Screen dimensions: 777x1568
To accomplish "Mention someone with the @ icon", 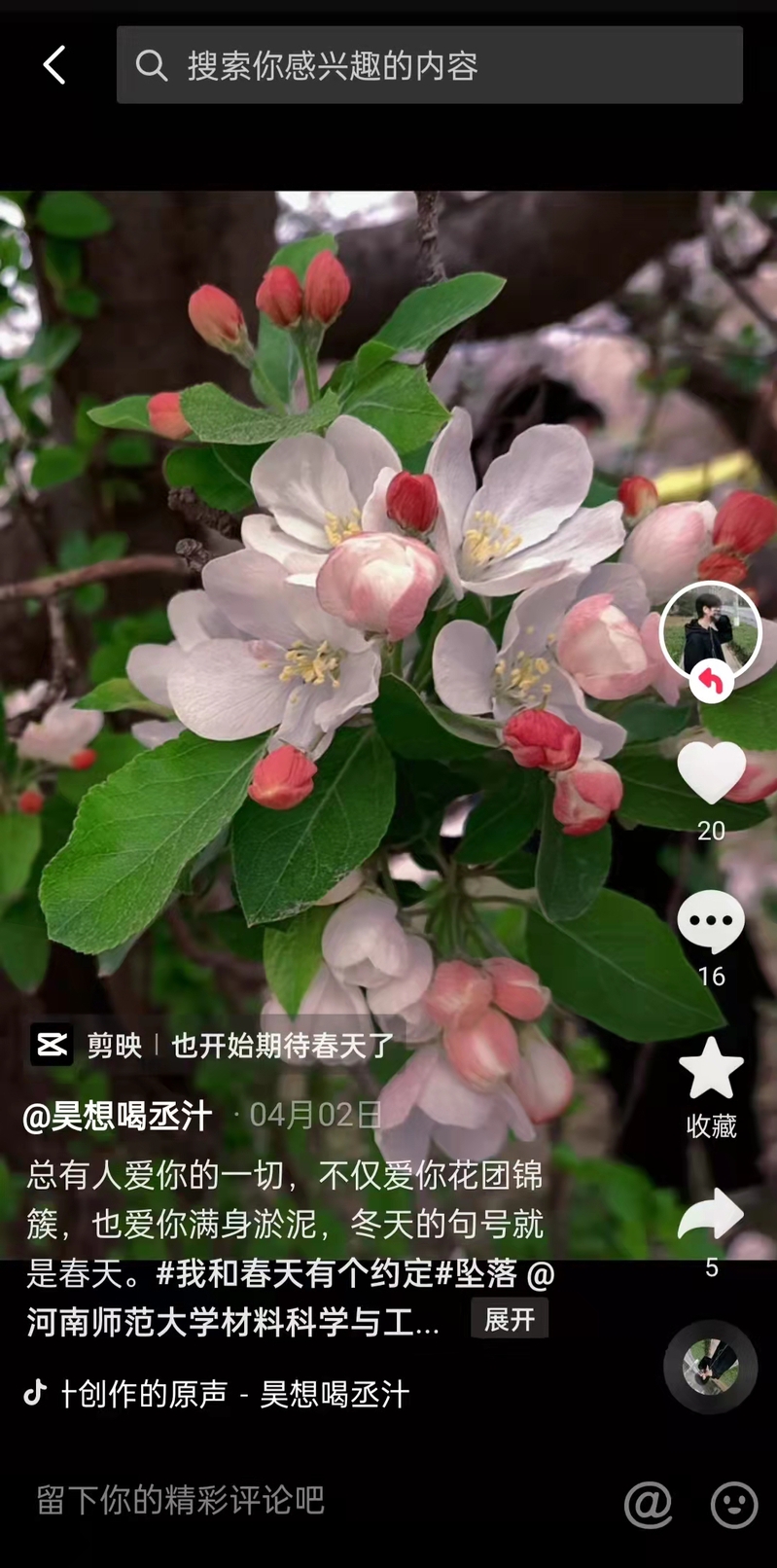I will click(649, 1505).
